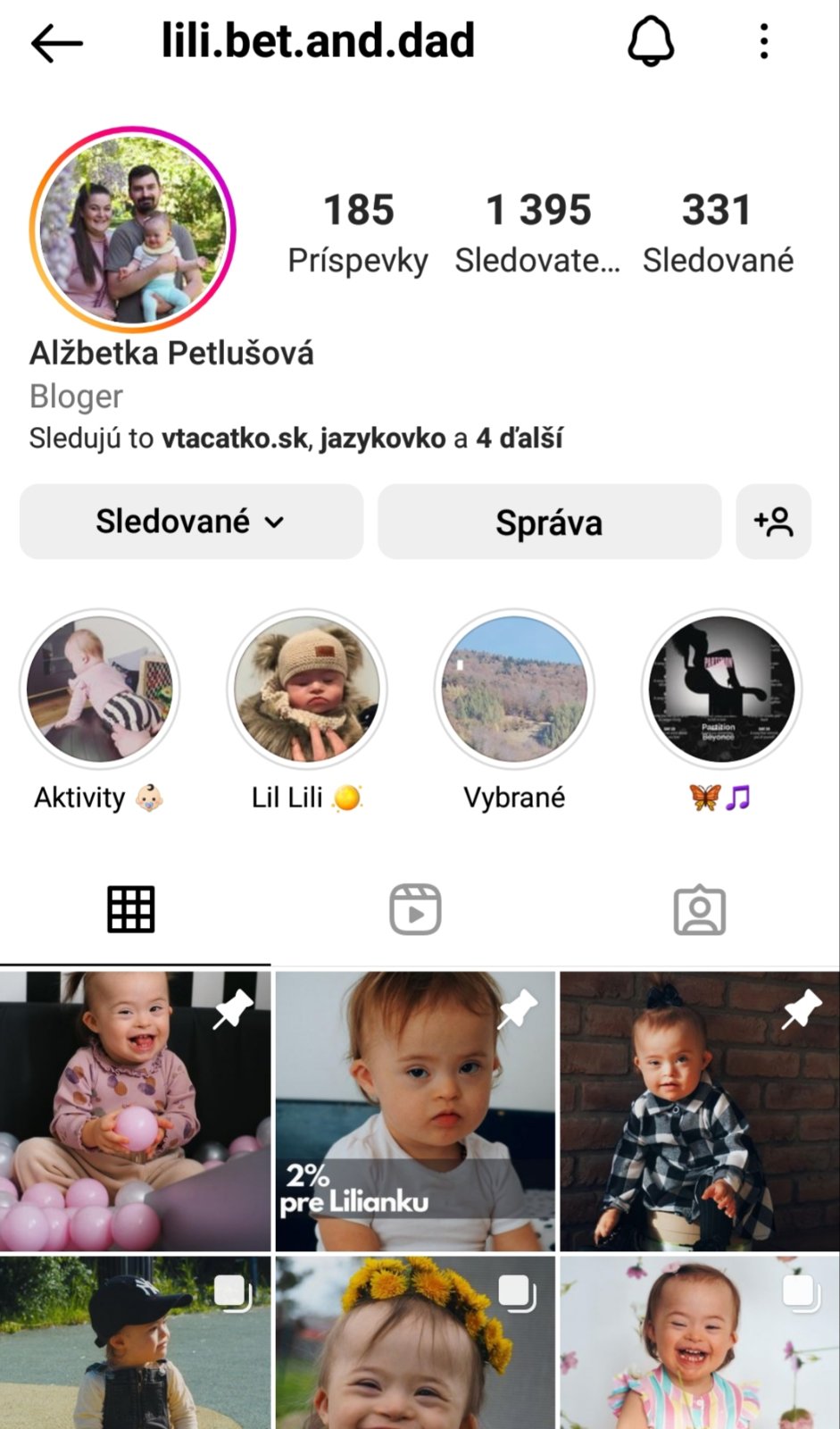
Task: Open the 1 395 Sledovatelia list
Action: point(537,232)
